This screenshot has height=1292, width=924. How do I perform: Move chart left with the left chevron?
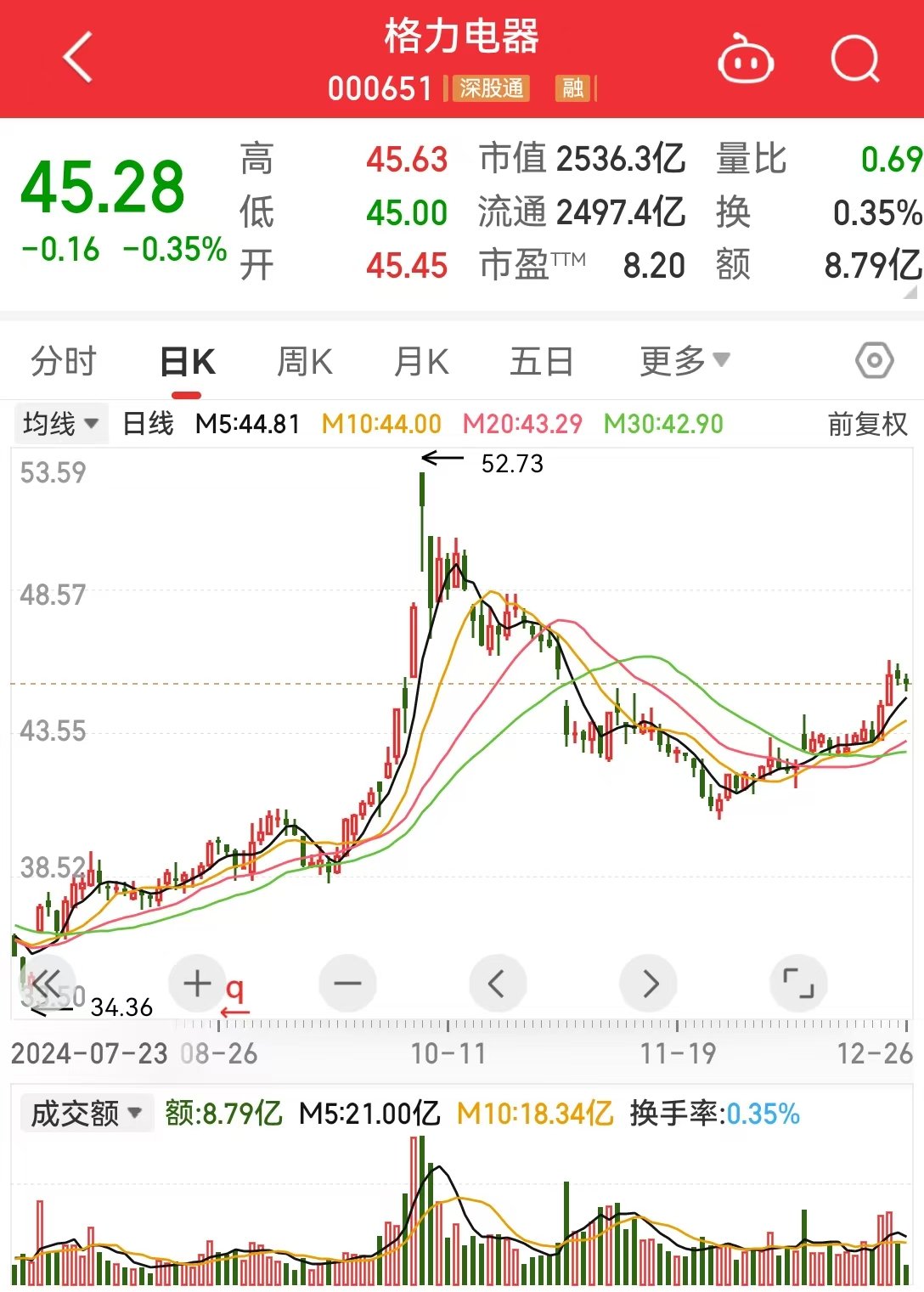(498, 984)
